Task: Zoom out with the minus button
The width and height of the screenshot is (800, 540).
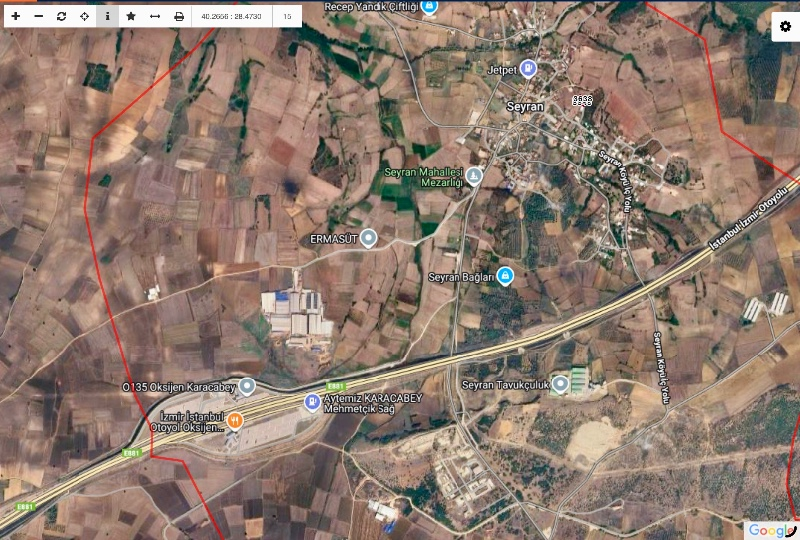Action: tap(38, 16)
